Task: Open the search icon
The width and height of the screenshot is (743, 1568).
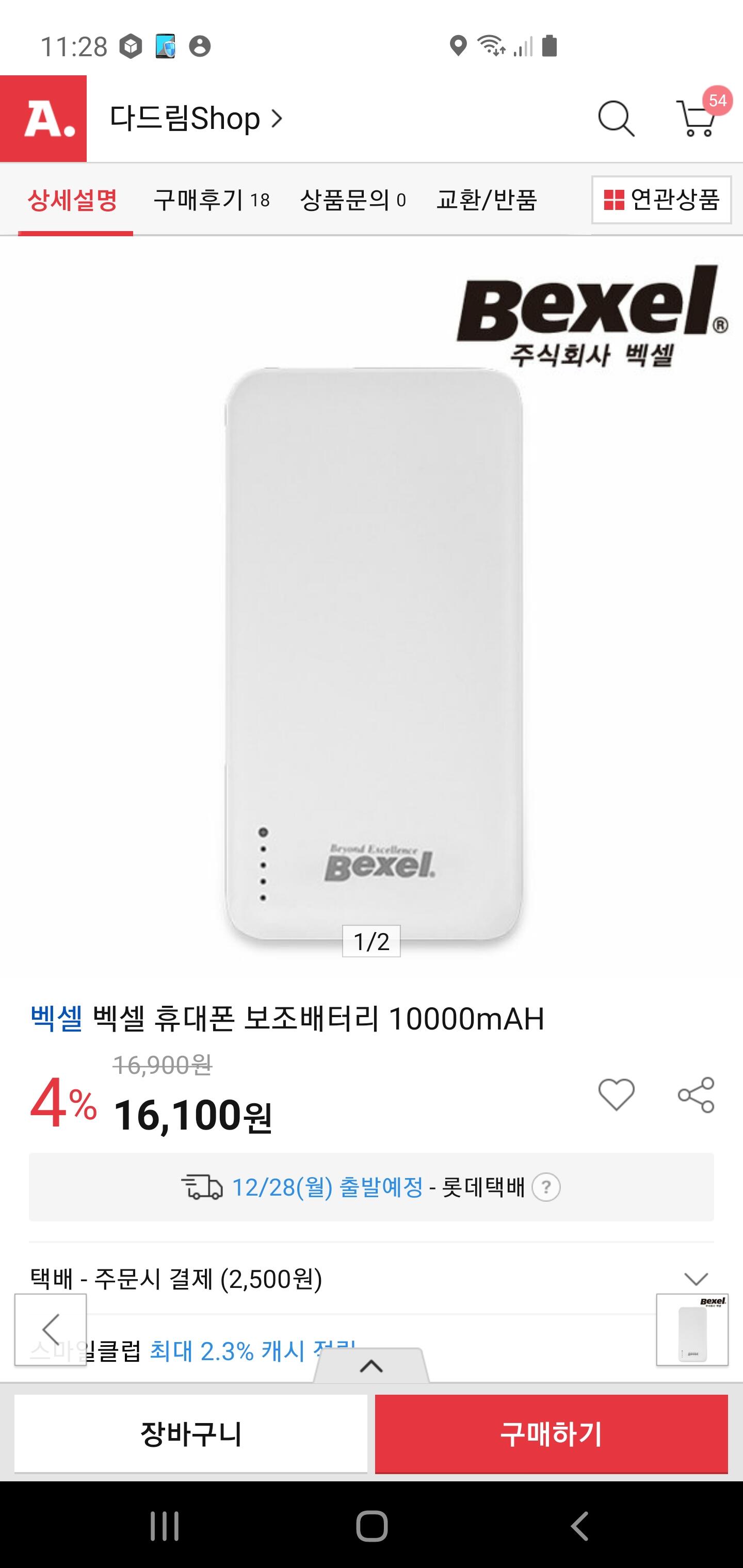Action: coord(616,118)
